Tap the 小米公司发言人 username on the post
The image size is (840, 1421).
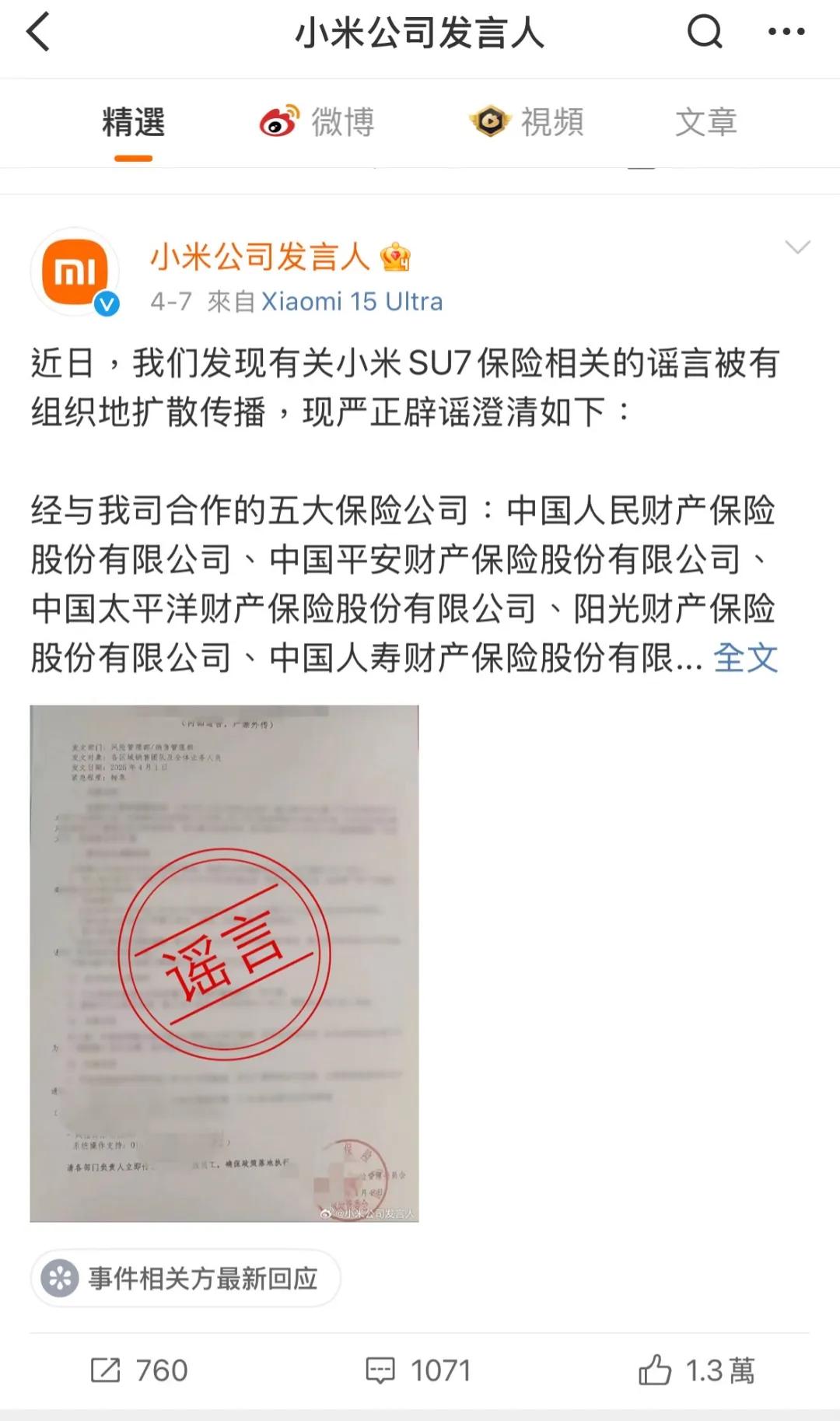pyautogui.click(x=260, y=257)
